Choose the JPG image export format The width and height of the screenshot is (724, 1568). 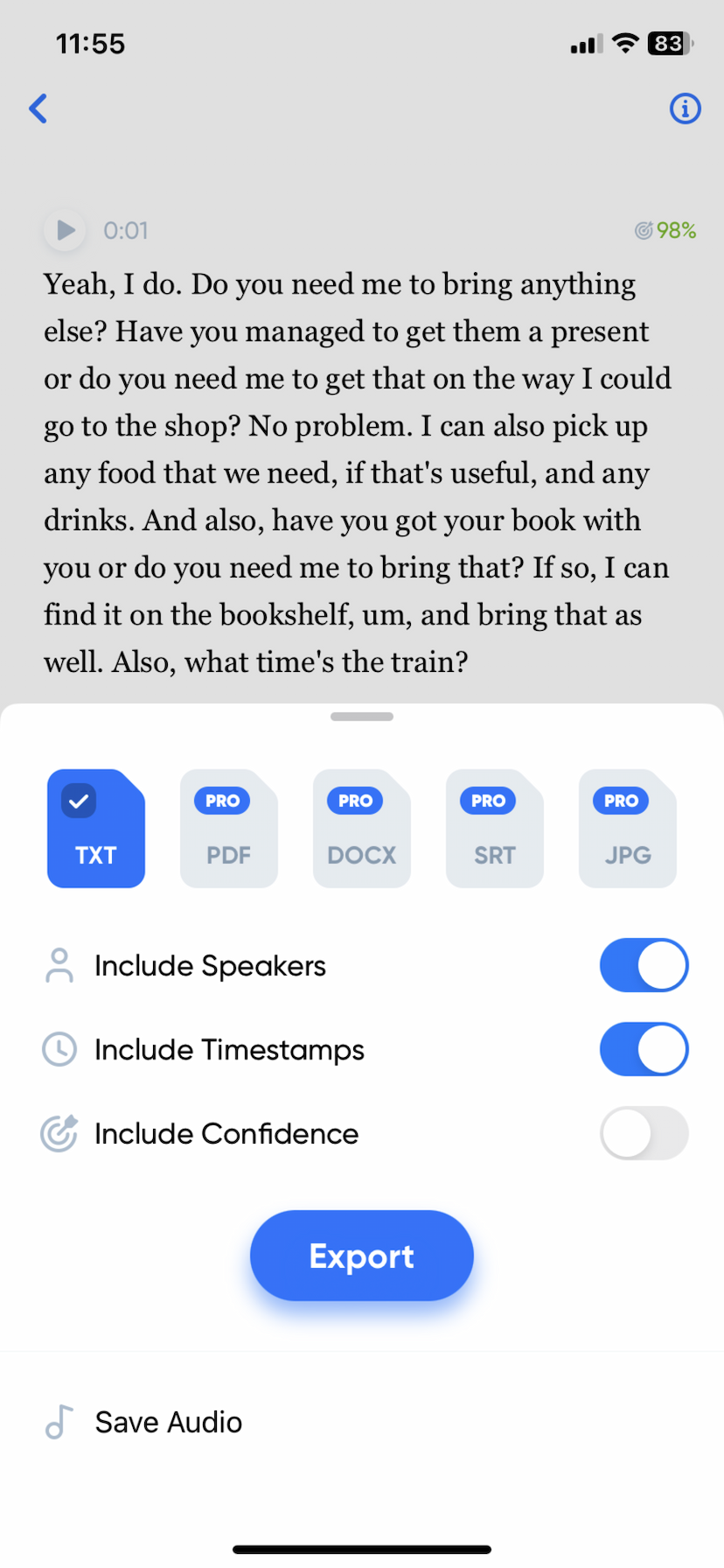click(x=627, y=828)
